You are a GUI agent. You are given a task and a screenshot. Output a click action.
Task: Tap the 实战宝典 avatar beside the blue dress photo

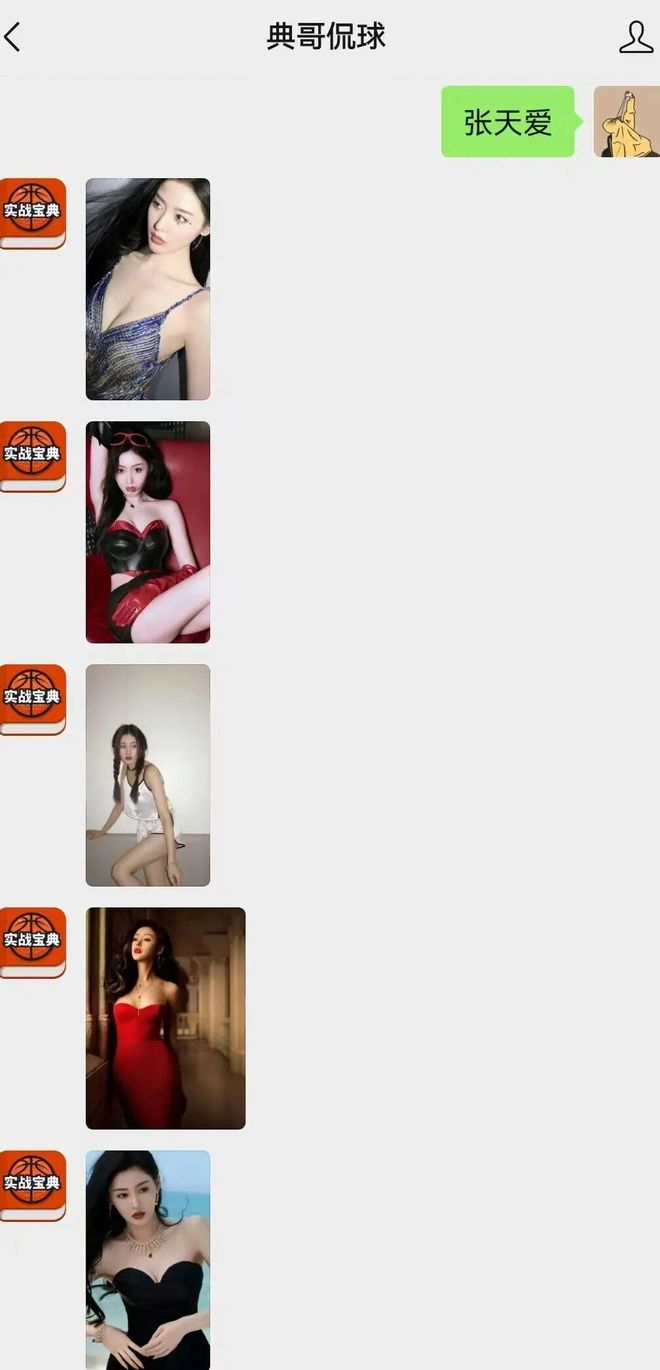pos(32,213)
